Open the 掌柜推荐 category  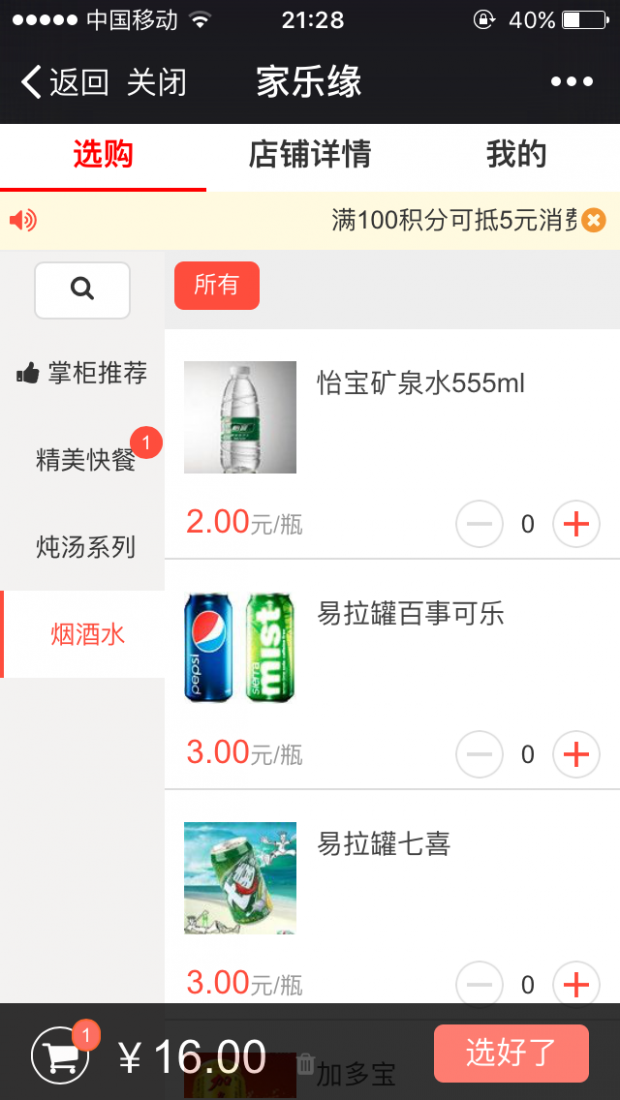[x=83, y=373]
